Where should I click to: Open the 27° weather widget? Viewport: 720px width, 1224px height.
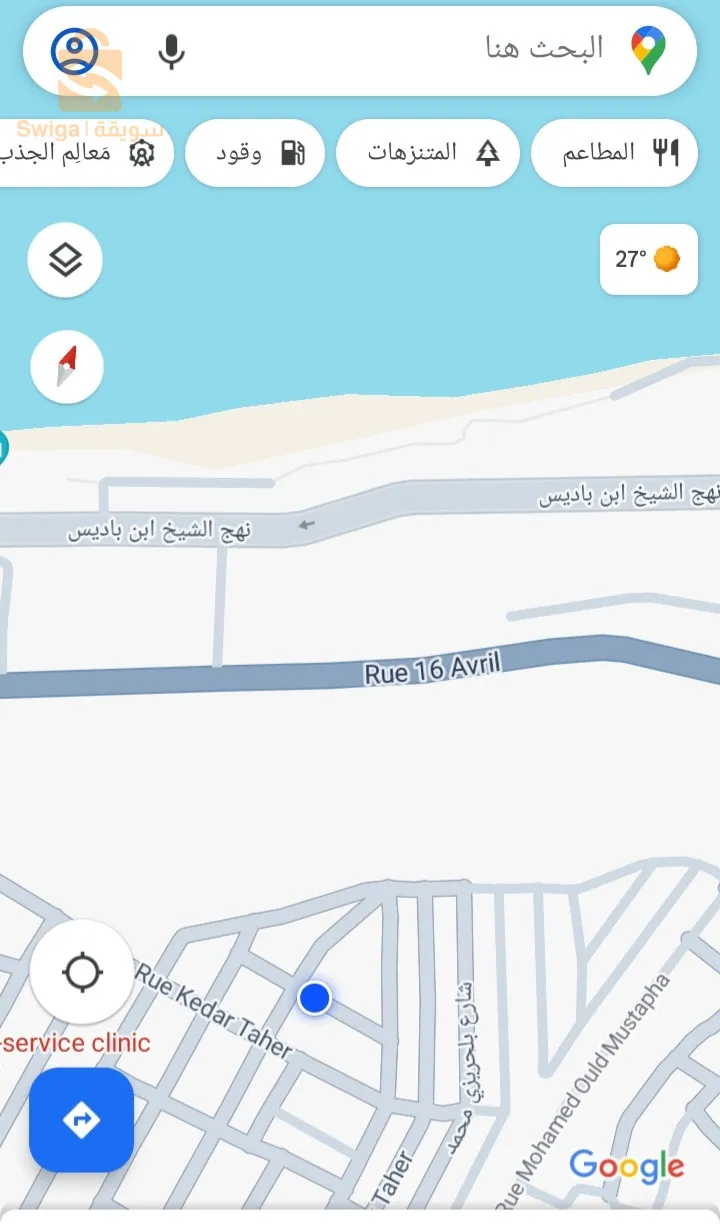(648, 260)
